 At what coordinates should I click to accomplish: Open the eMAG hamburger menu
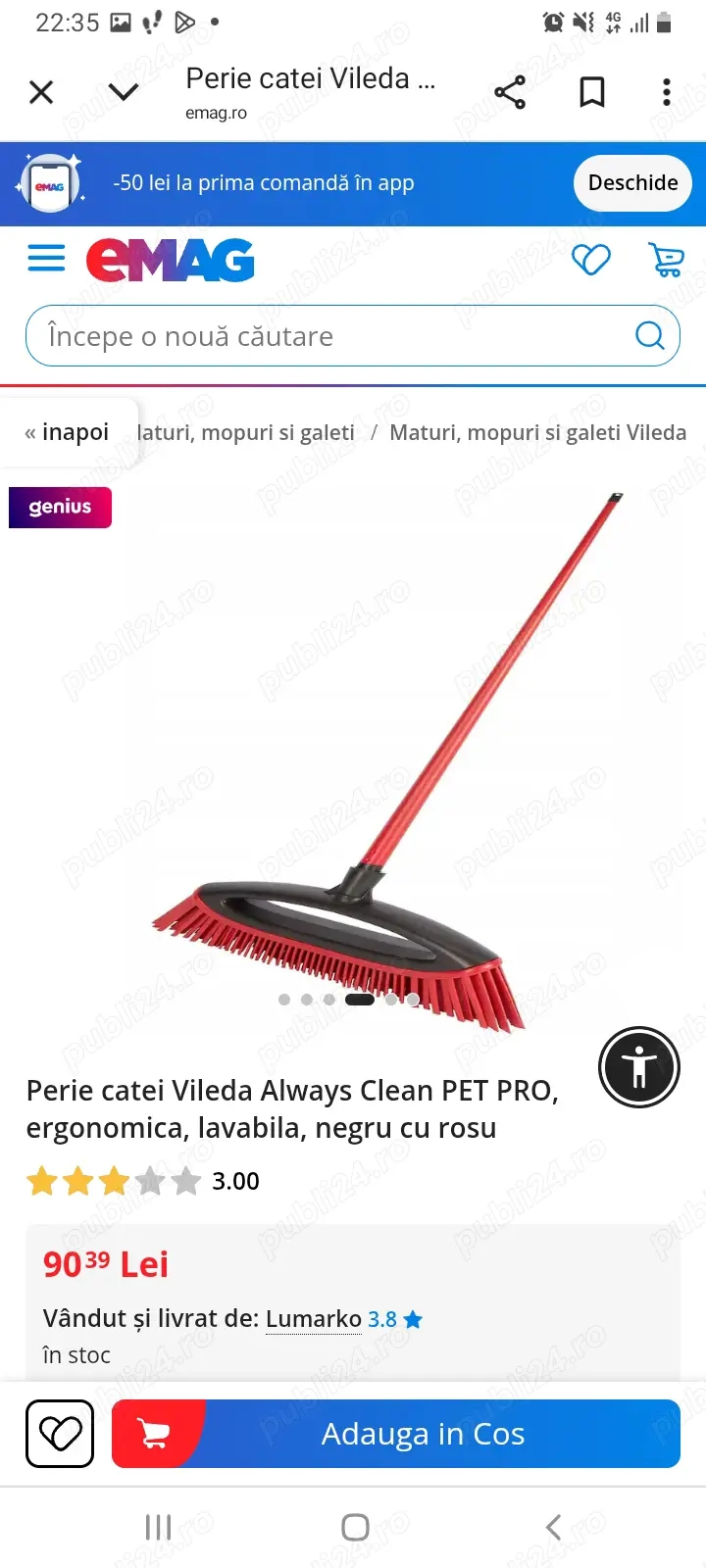(x=45, y=258)
